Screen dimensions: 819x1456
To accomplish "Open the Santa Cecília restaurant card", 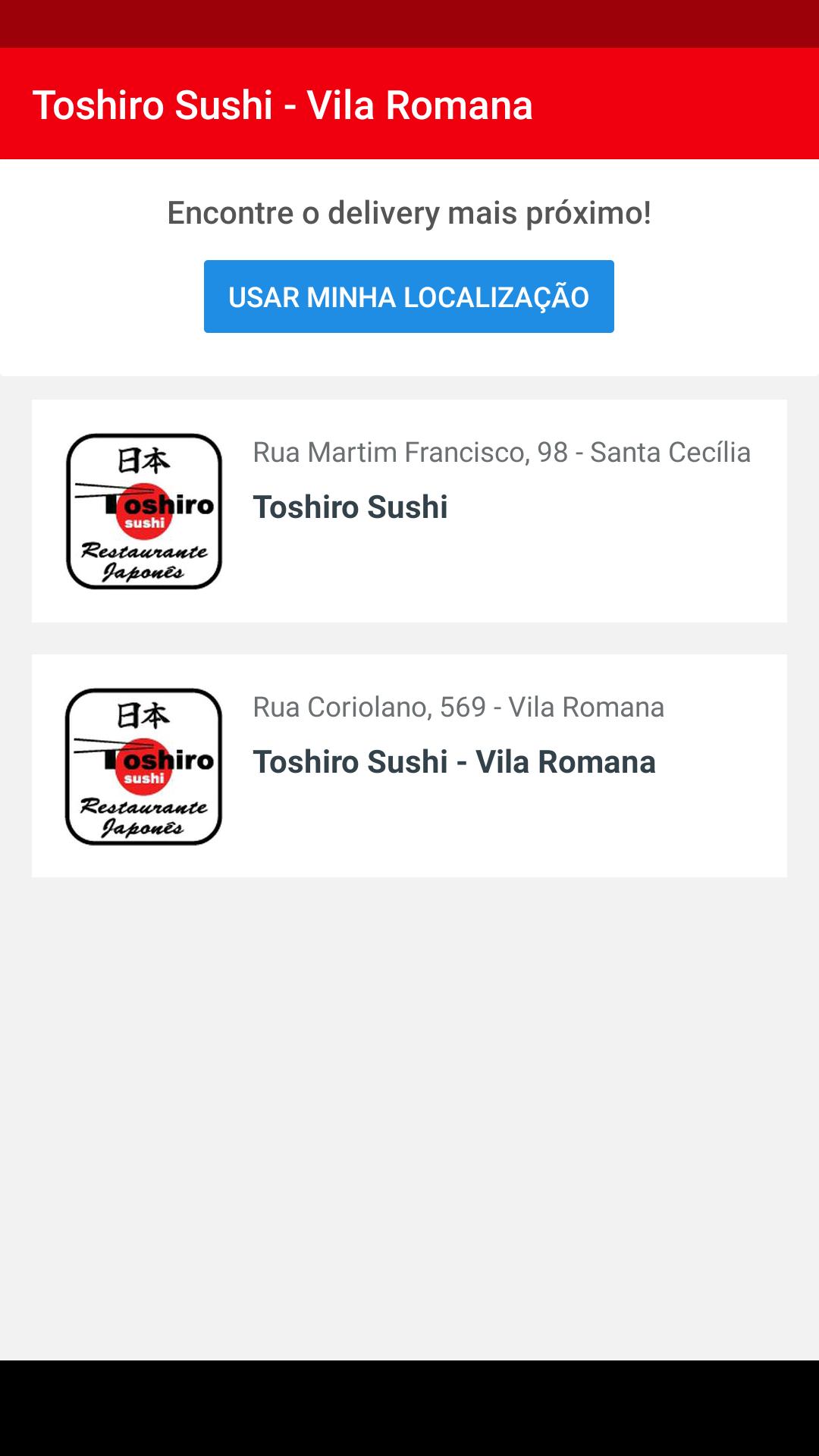I will tap(409, 510).
